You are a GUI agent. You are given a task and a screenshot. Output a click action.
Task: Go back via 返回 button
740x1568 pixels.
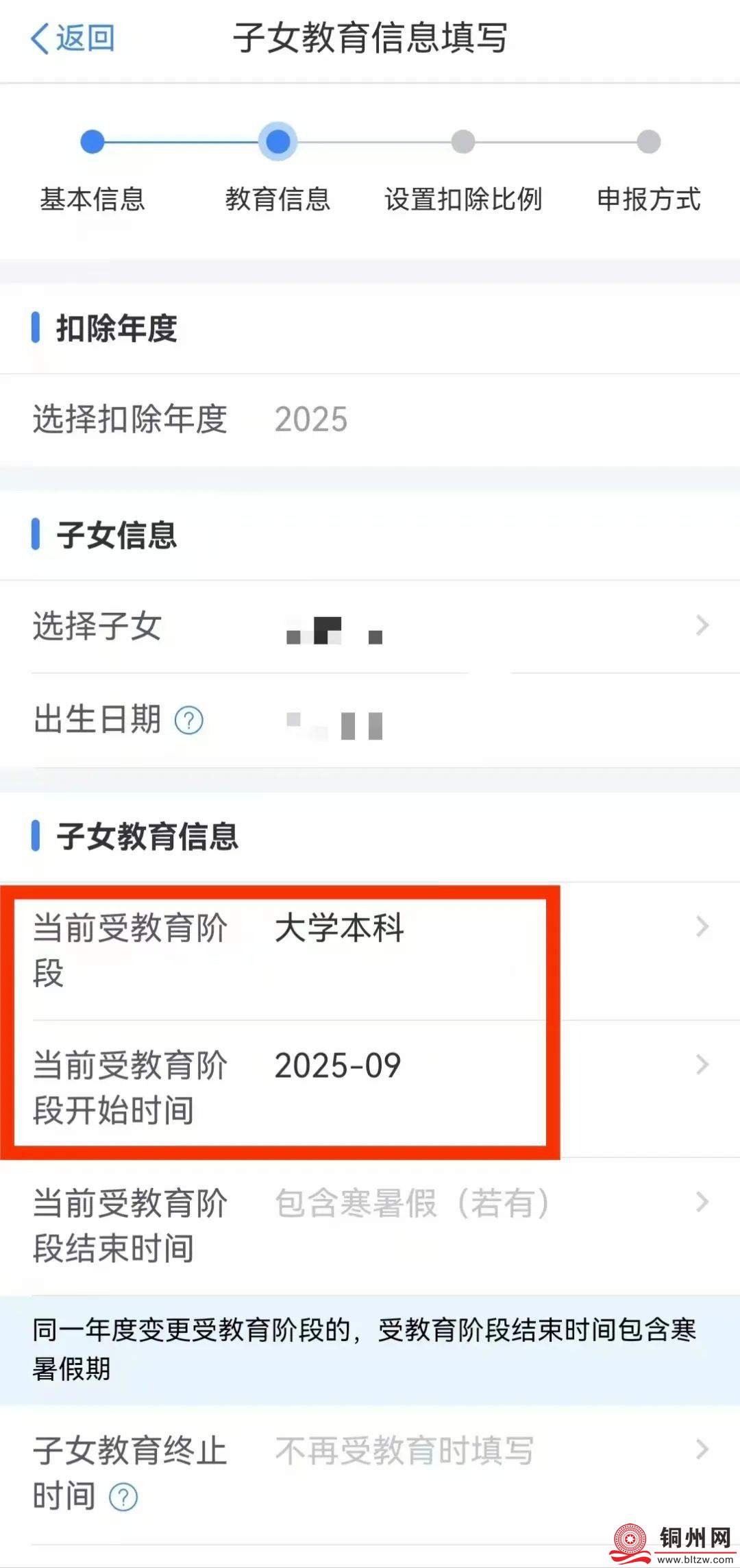coord(73,38)
